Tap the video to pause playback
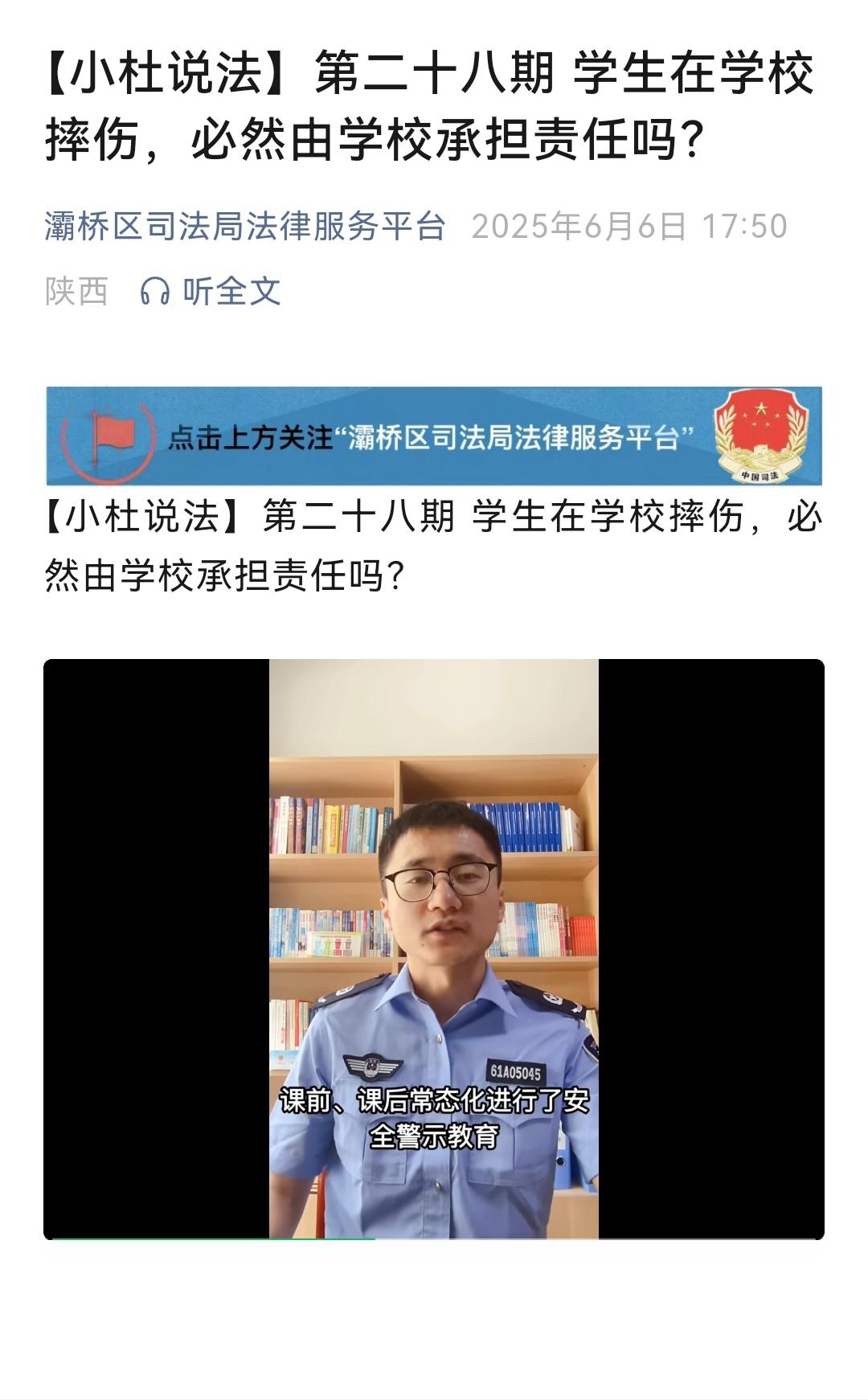The width and height of the screenshot is (868, 1400). tap(434, 948)
